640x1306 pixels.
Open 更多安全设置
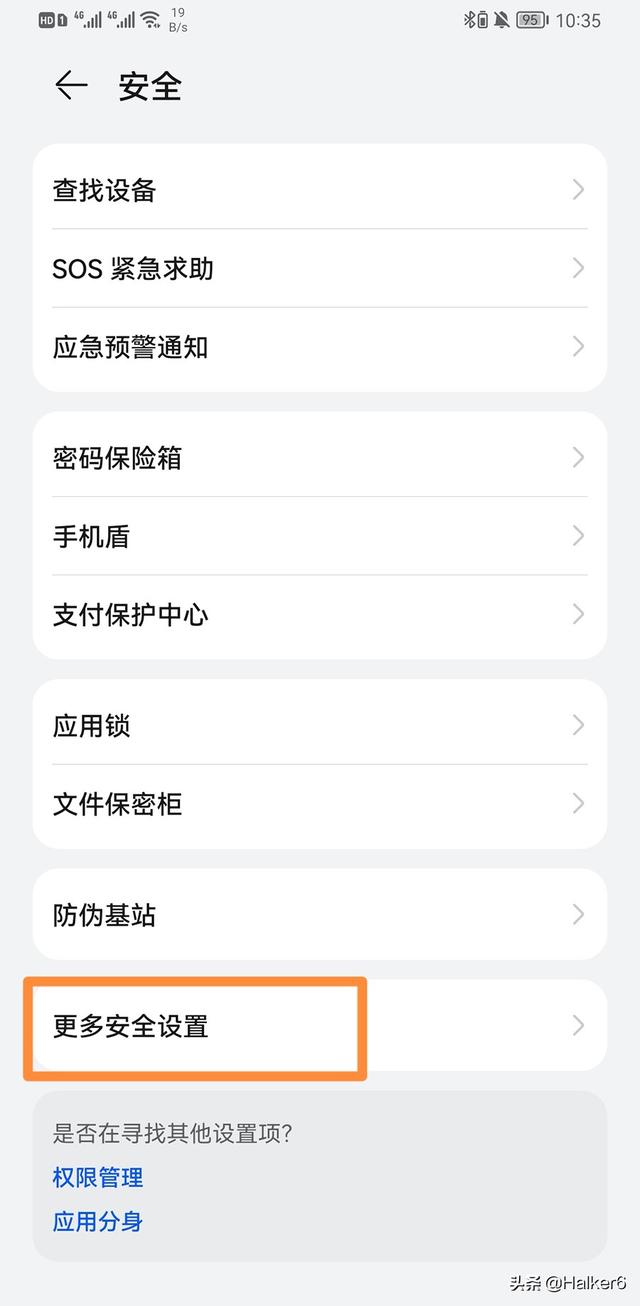[320, 1025]
